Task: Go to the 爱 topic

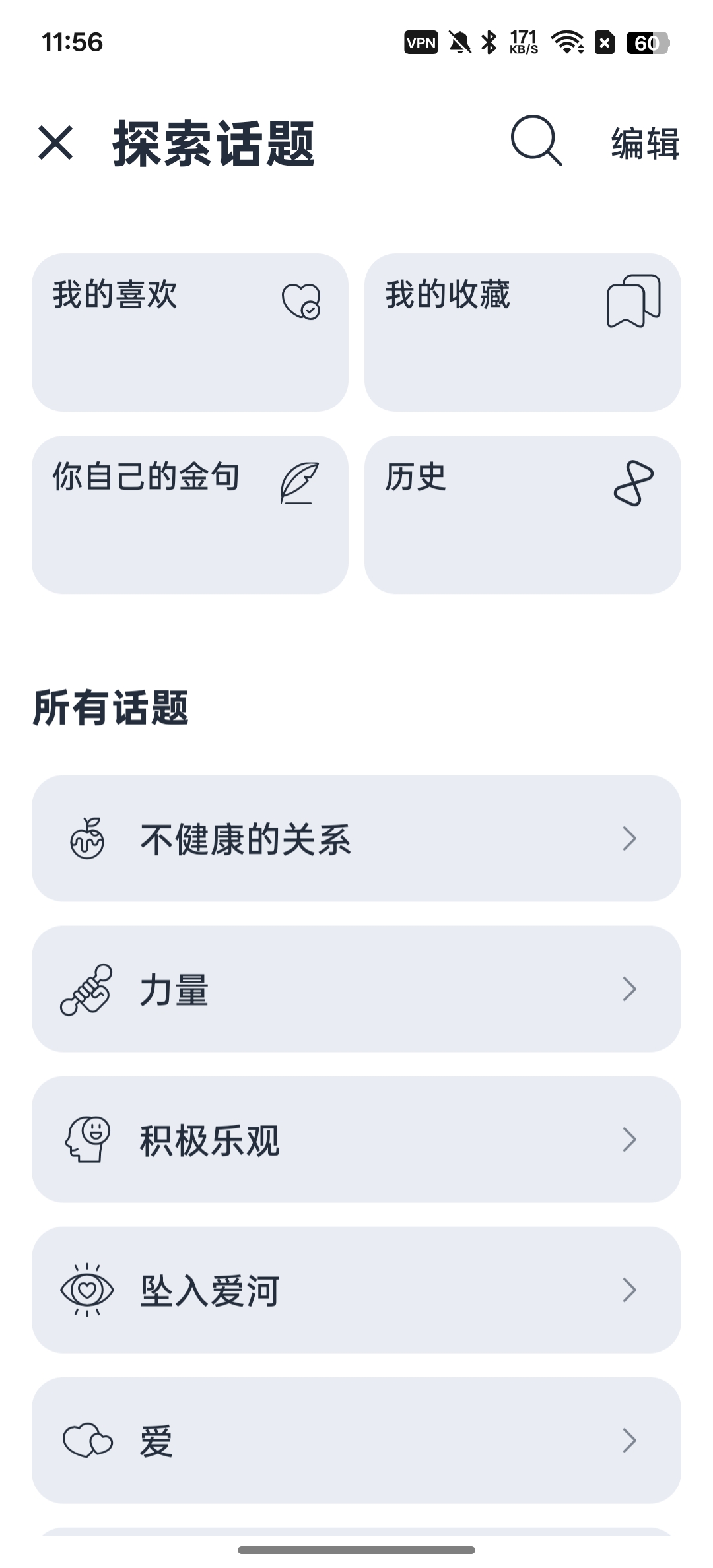Action: [x=356, y=1440]
